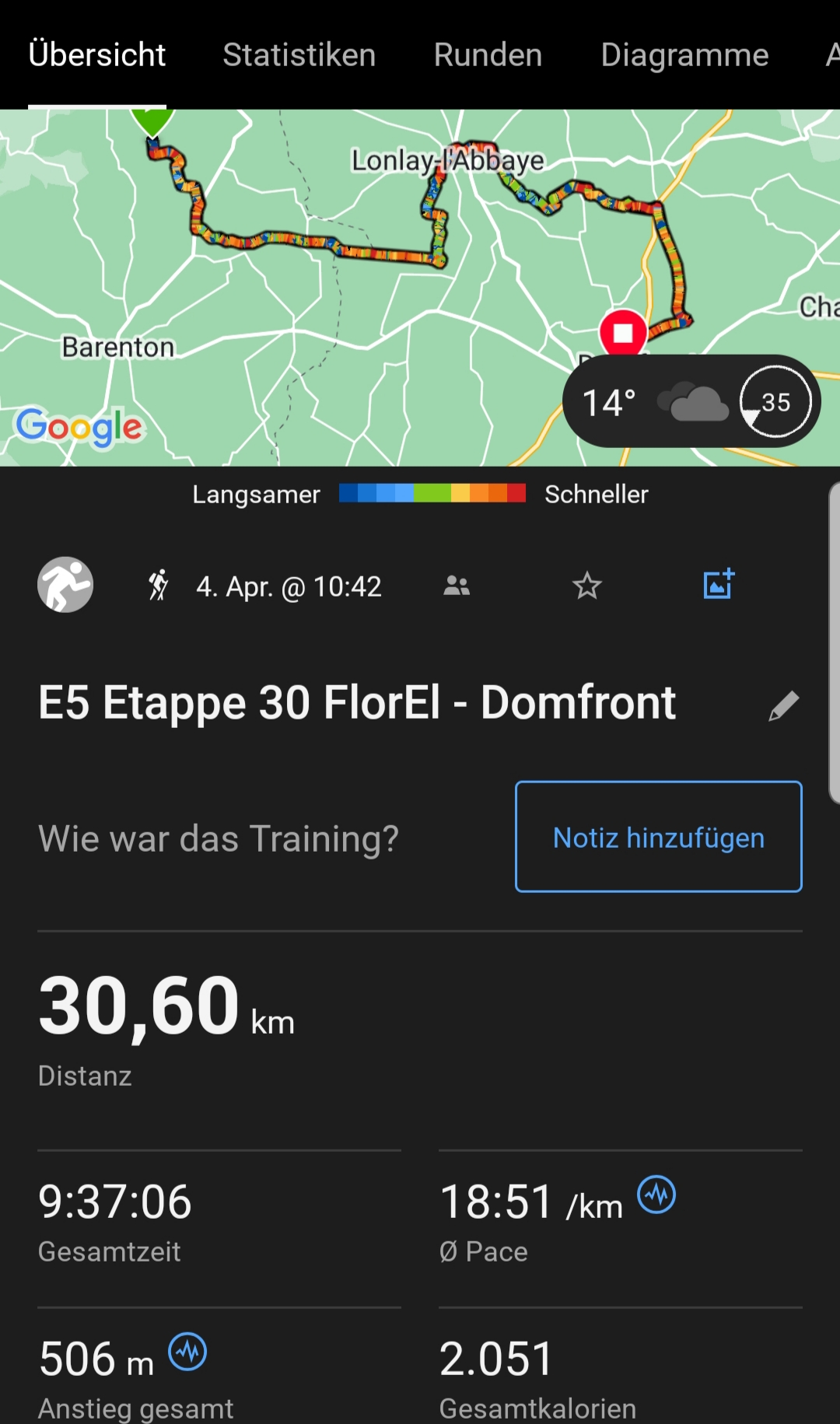Select the Übersicht tab
840x1424 pixels.
[97, 55]
